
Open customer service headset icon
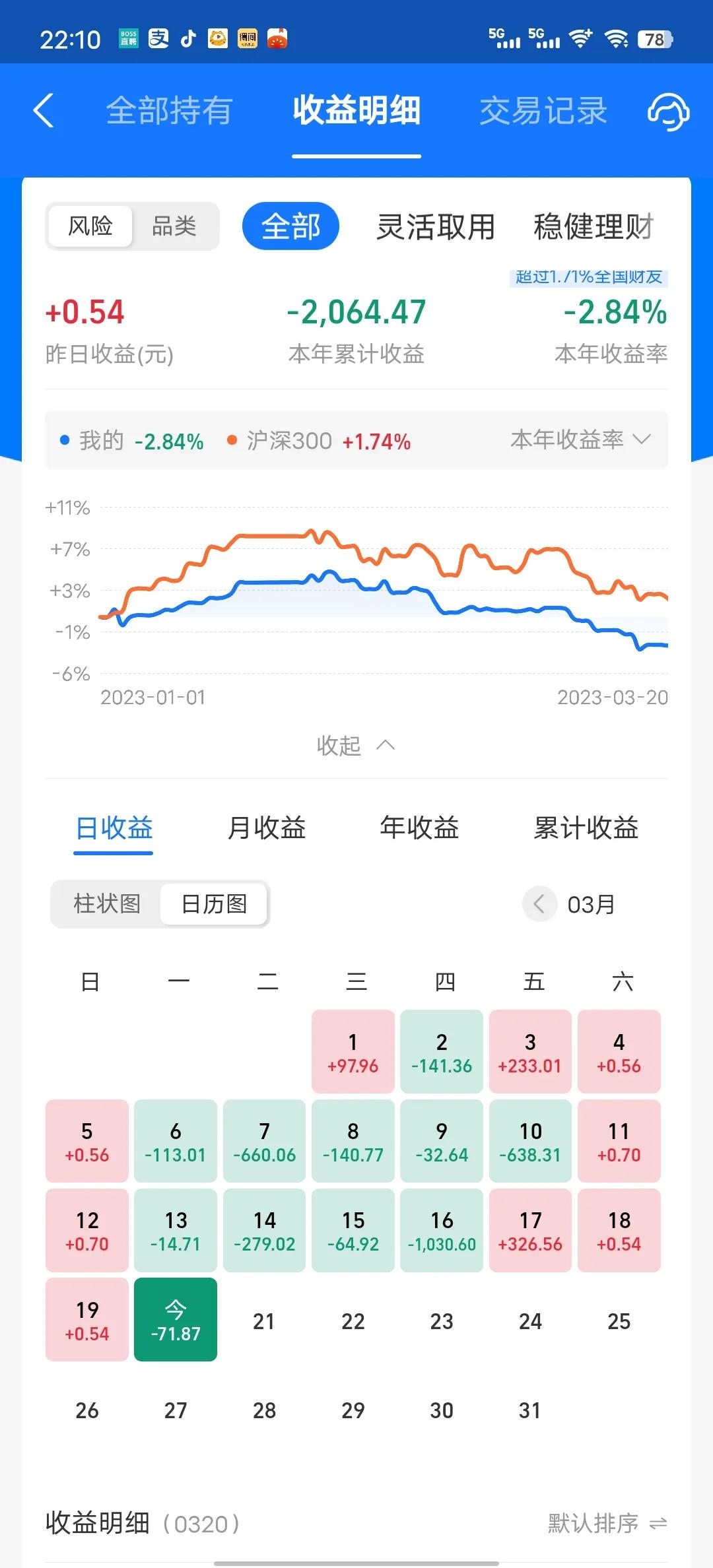667,110
